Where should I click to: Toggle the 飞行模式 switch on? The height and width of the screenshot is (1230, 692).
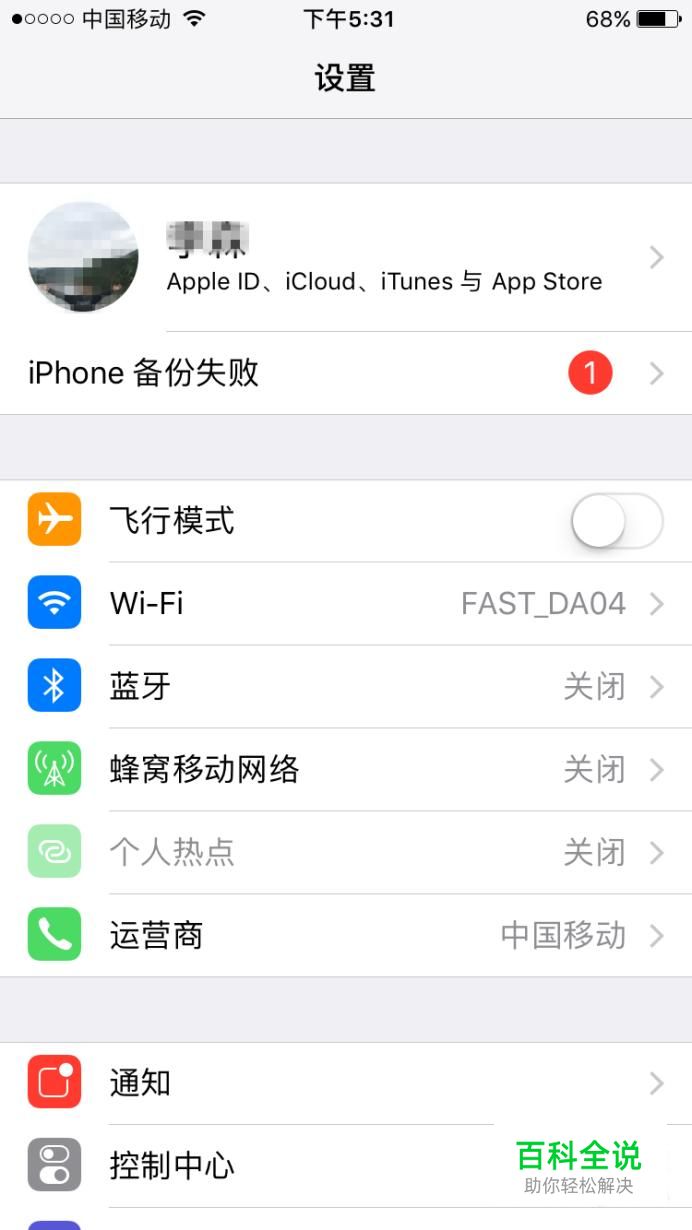[616, 521]
